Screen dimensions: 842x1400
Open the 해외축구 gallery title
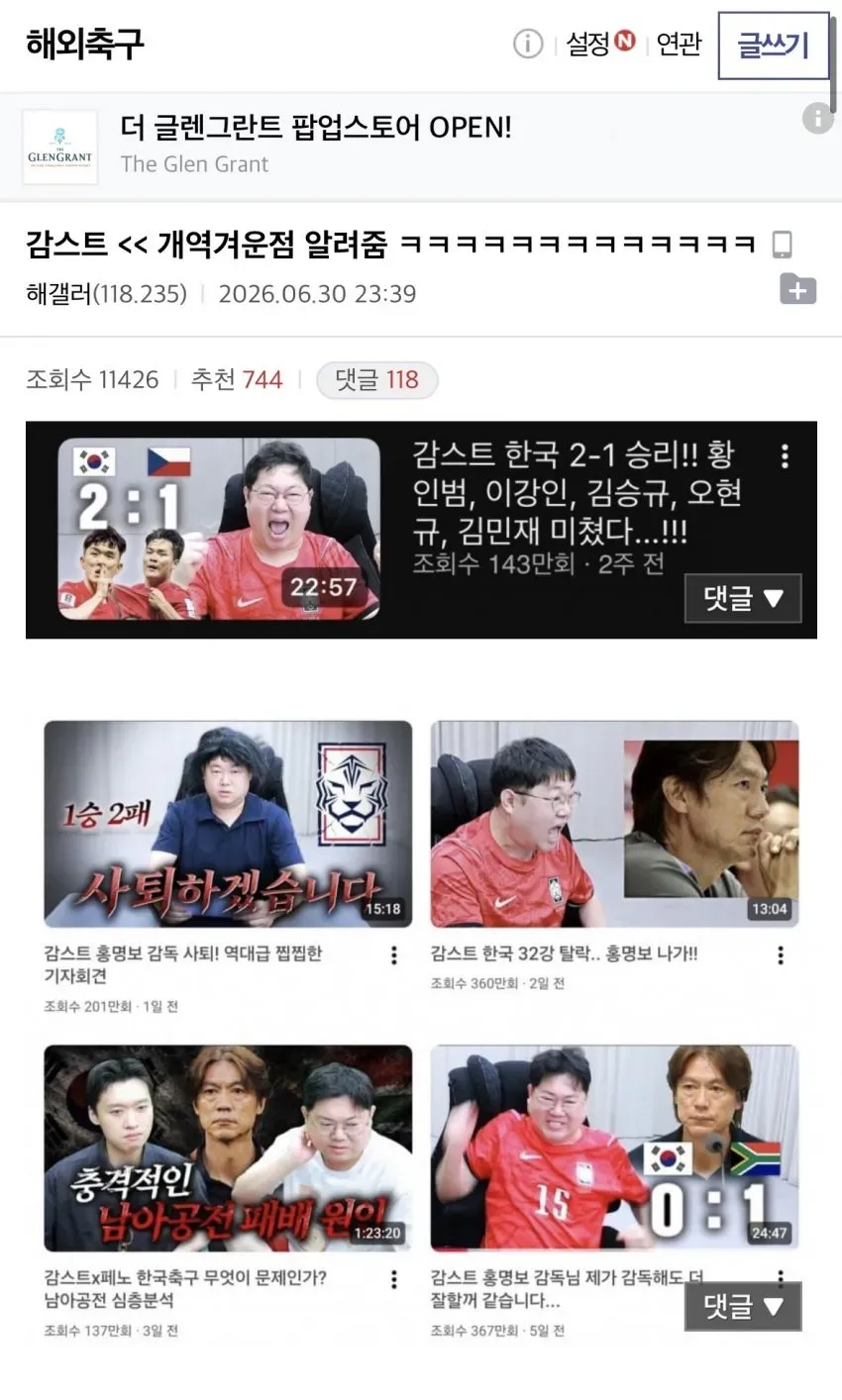click(x=85, y=44)
